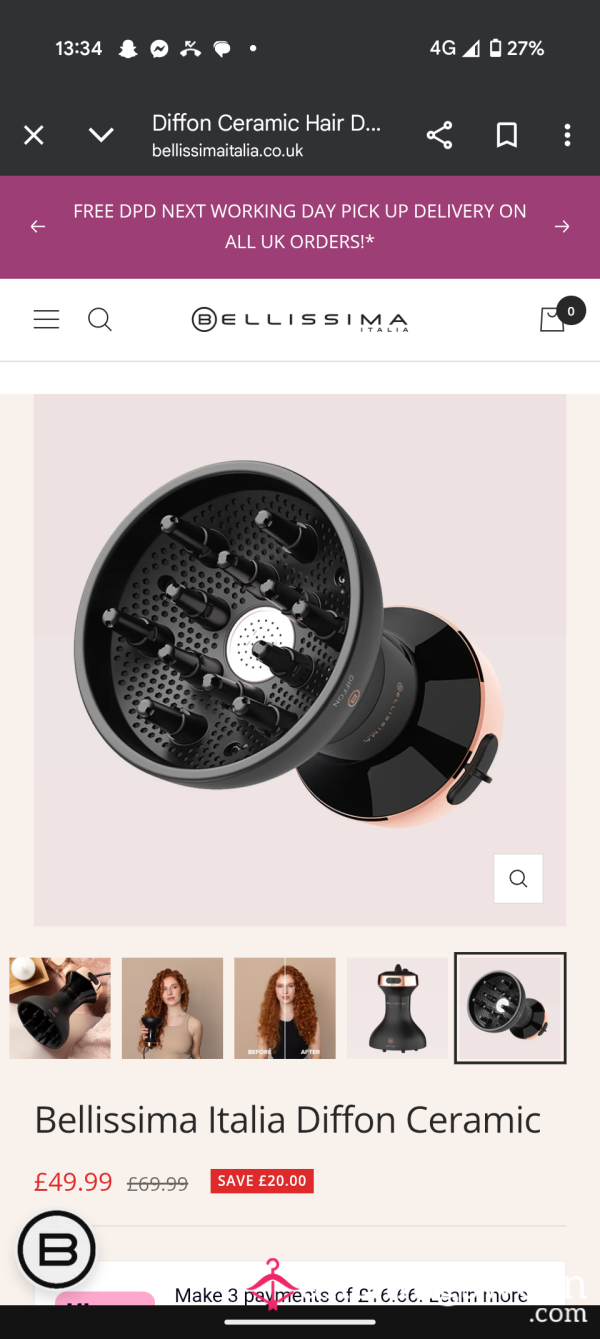This screenshot has width=600, height=1339.
Task: Select thumbnail of upright standing dryer
Action: point(397,1008)
